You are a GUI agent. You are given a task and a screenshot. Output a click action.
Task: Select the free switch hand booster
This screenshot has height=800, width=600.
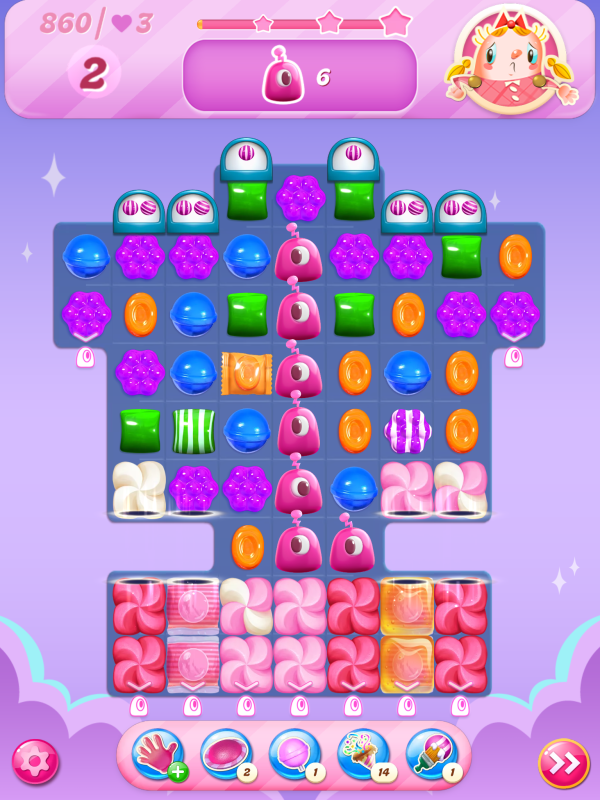coord(157,755)
